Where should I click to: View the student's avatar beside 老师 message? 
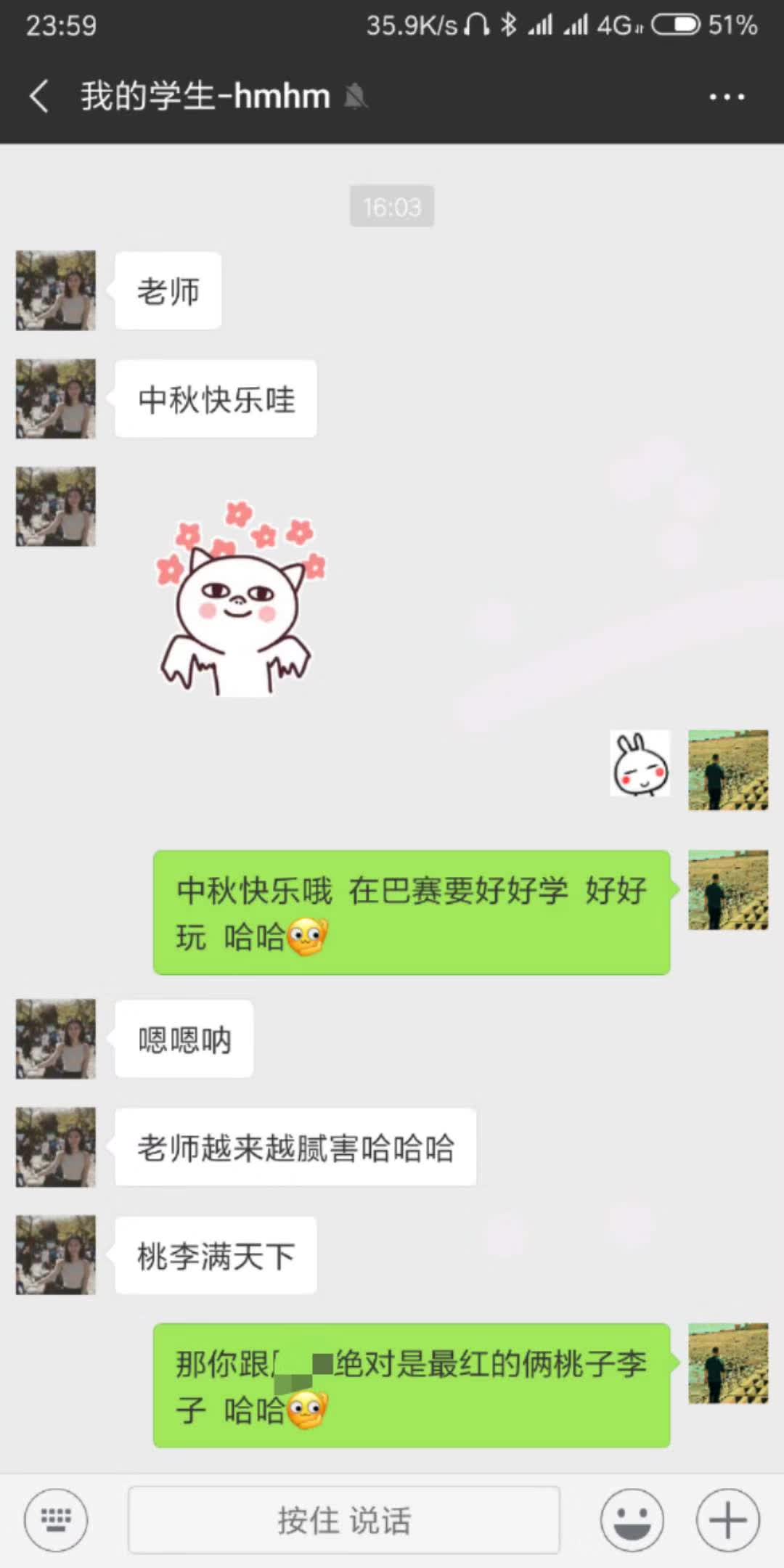click(x=56, y=290)
